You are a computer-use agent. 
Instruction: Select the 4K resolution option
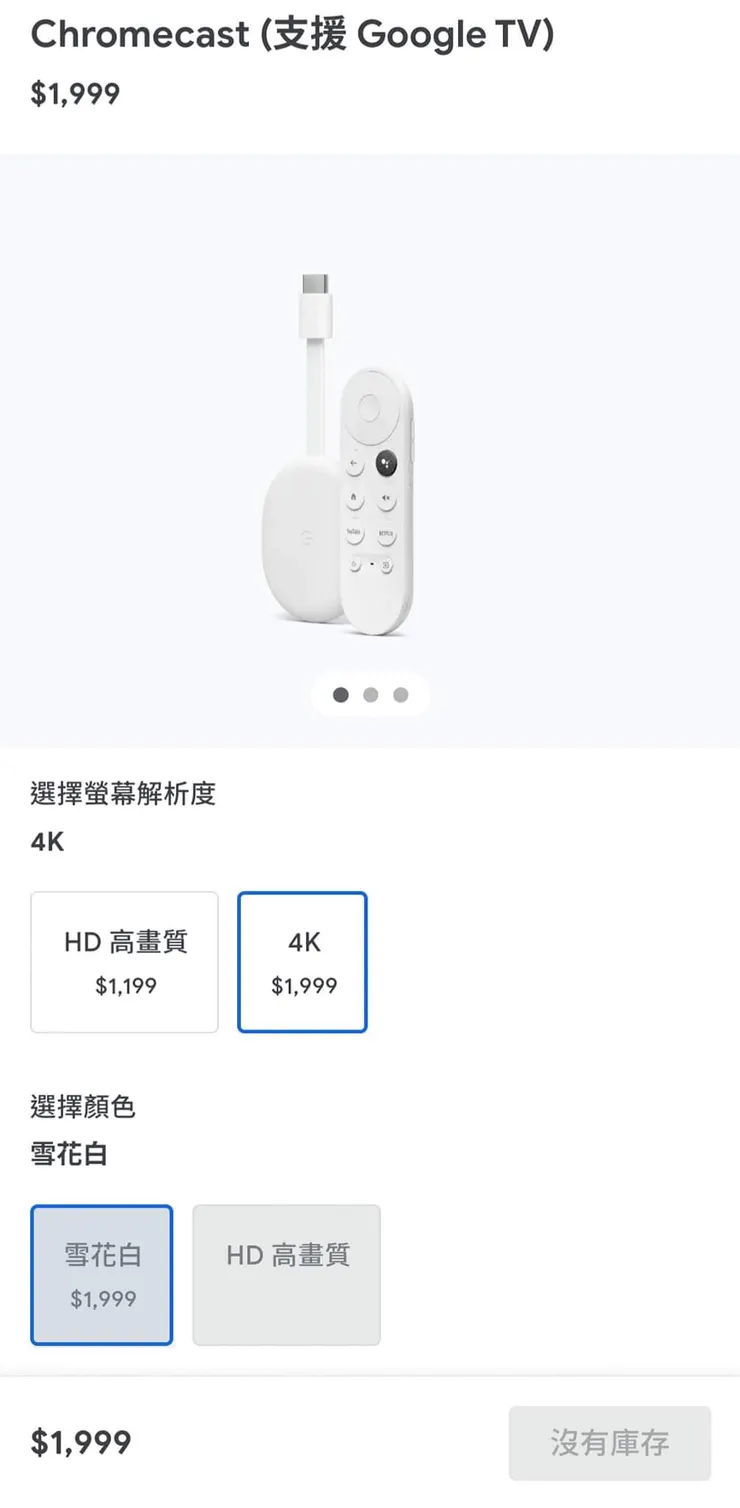tap(302, 961)
